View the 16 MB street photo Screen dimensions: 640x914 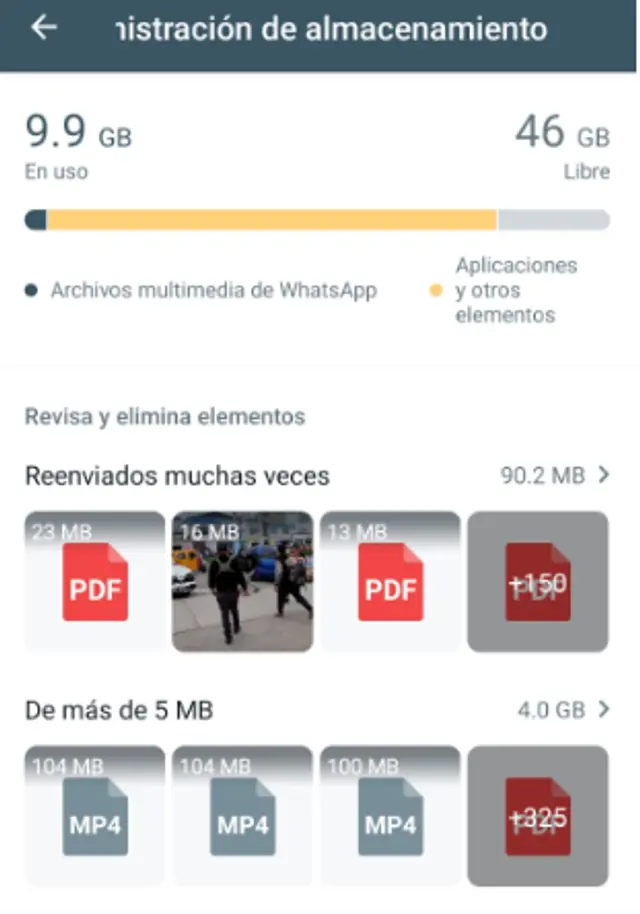[243, 582]
